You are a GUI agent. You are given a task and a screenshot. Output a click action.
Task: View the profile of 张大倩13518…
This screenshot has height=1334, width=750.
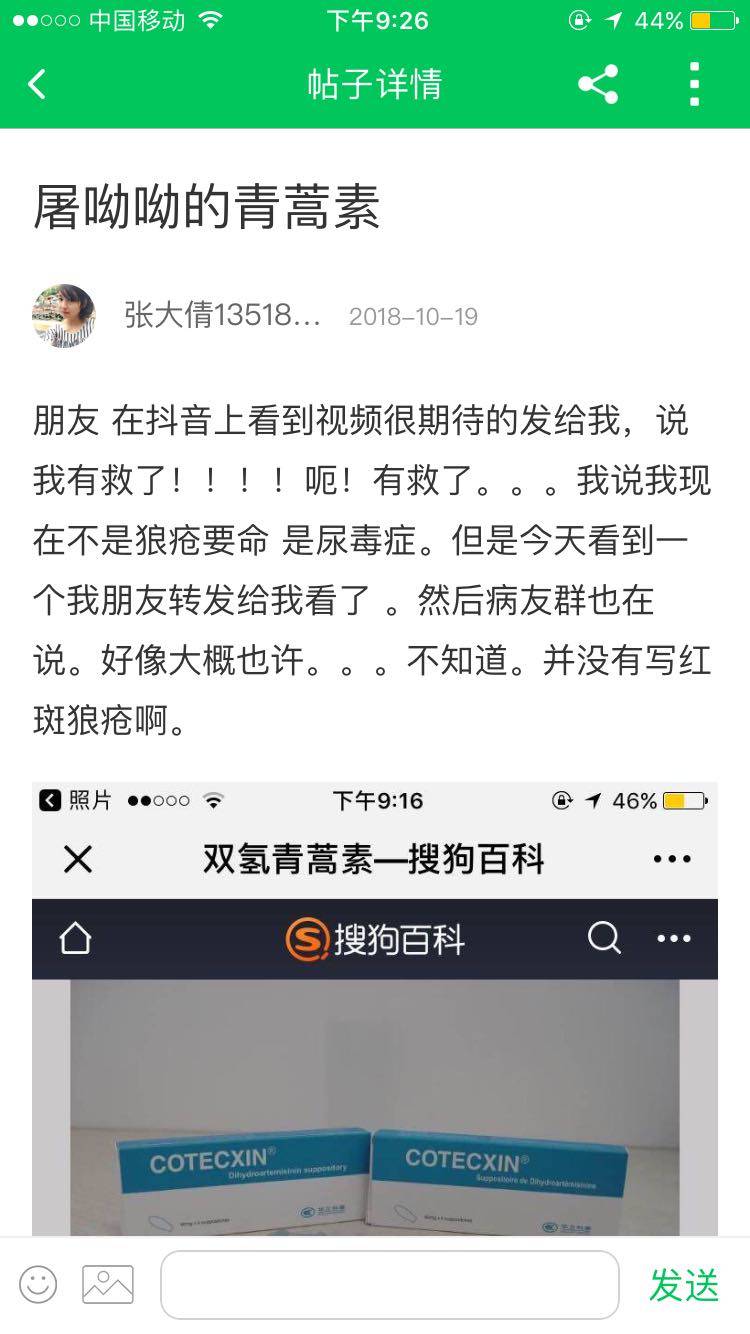pyautogui.click(x=222, y=316)
